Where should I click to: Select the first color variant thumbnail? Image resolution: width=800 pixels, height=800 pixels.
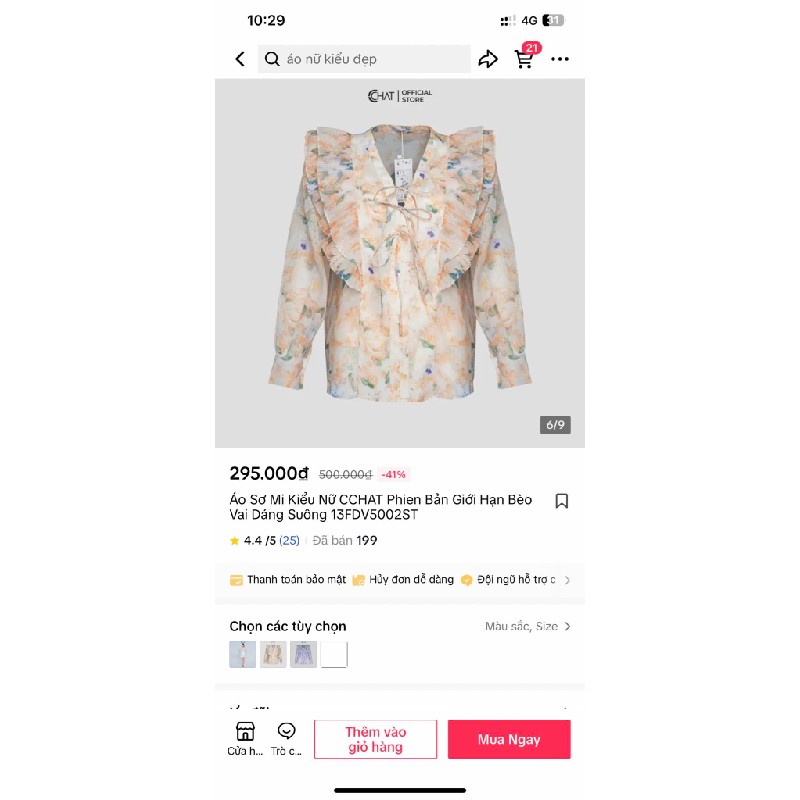pos(243,654)
